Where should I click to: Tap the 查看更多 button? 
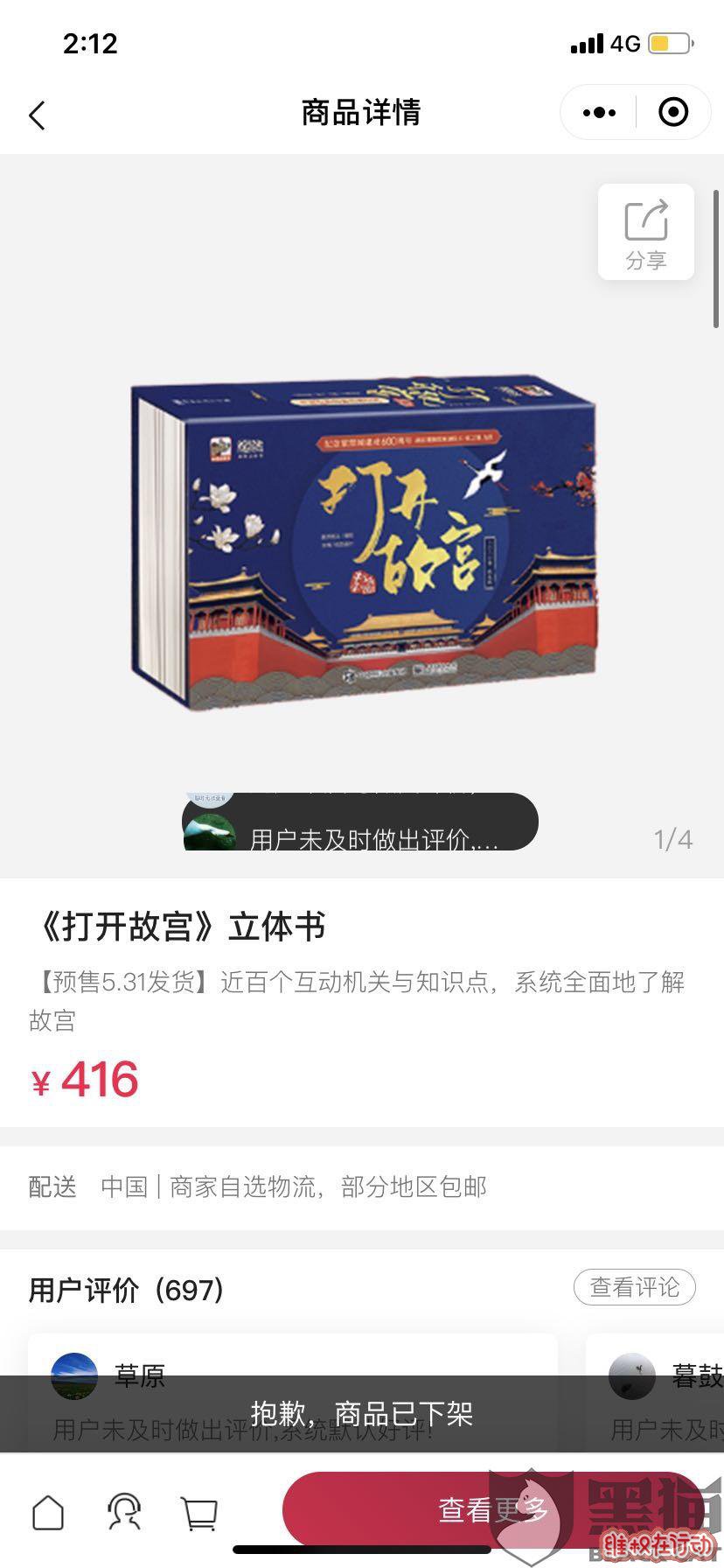coord(492,1509)
